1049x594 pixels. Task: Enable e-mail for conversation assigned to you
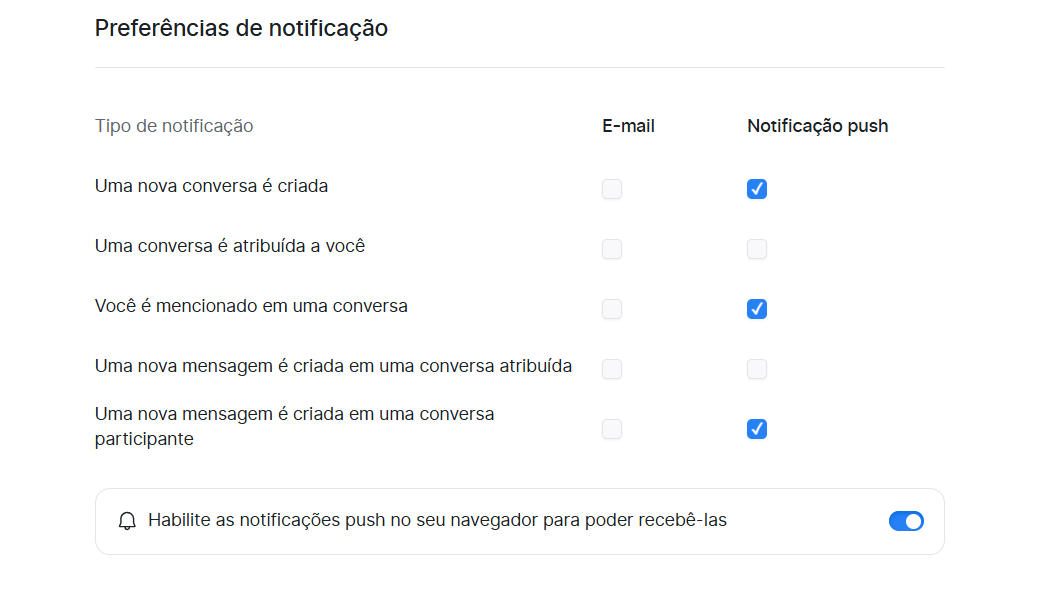[x=612, y=249]
